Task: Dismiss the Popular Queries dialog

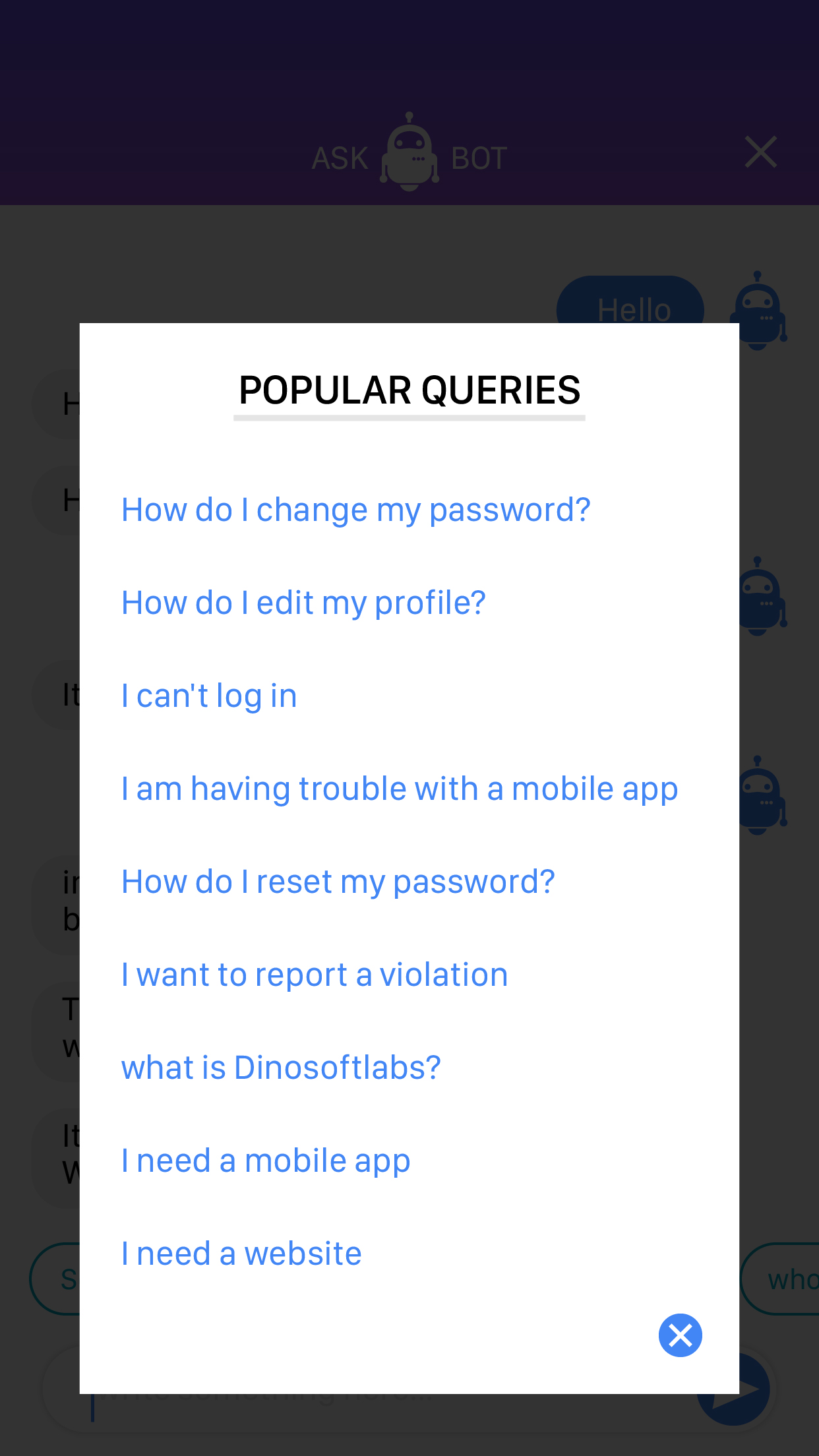Action: point(680,1335)
